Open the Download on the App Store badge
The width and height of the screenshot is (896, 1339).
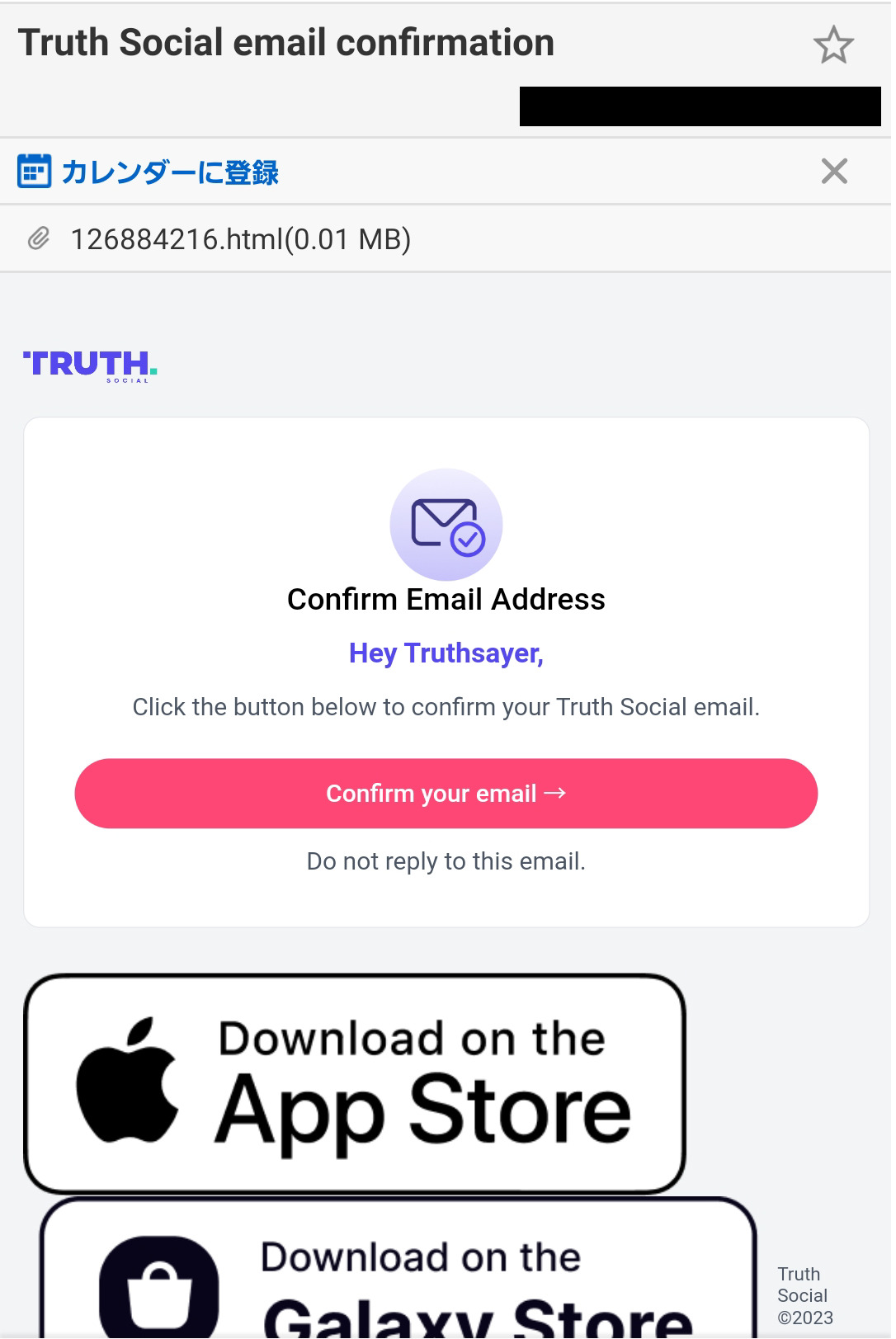click(355, 1084)
